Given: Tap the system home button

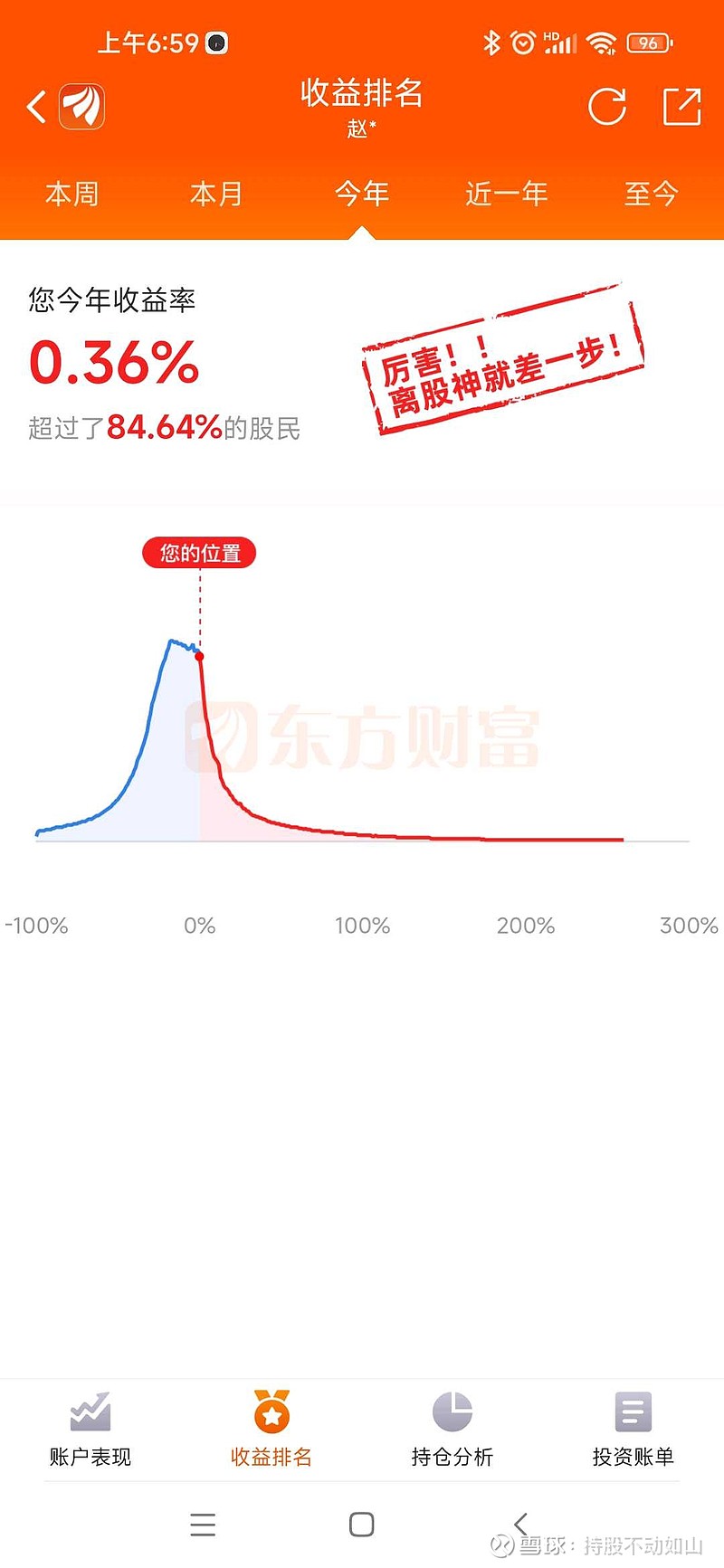Looking at the screenshot, I should (x=362, y=1525).
